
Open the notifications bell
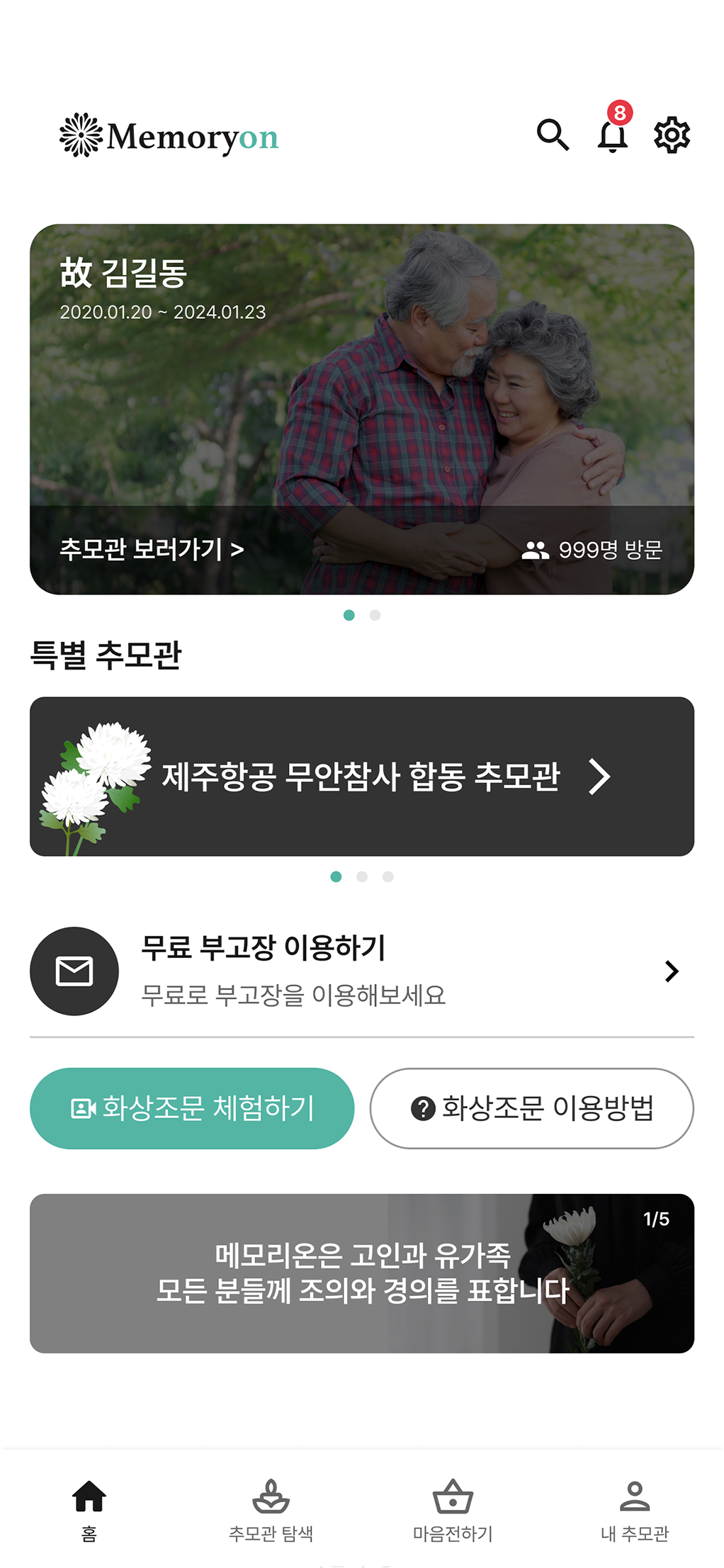point(613,135)
